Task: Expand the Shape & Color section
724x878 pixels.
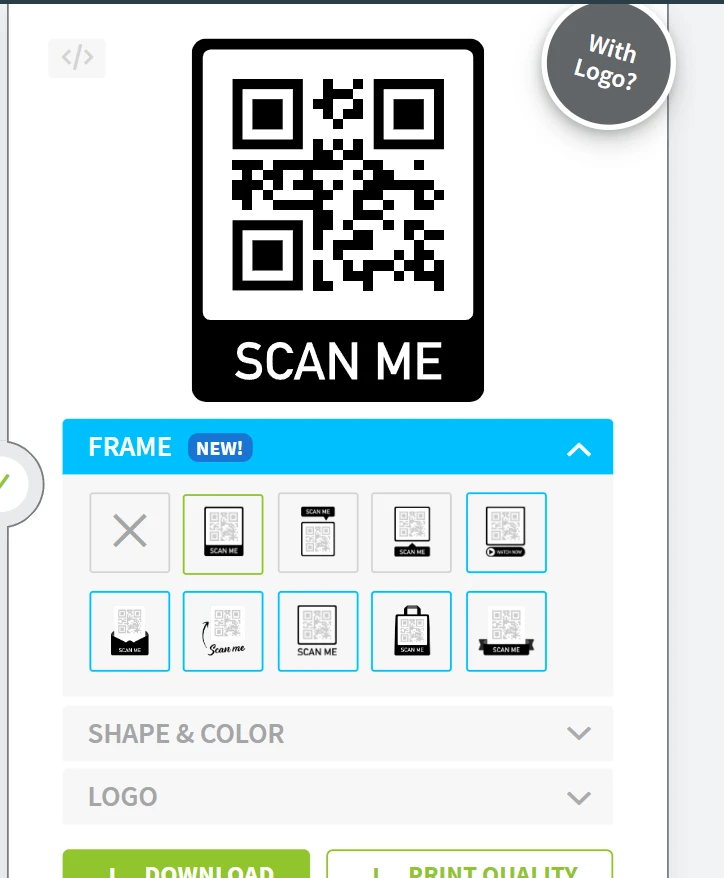Action: [x=338, y=733]
